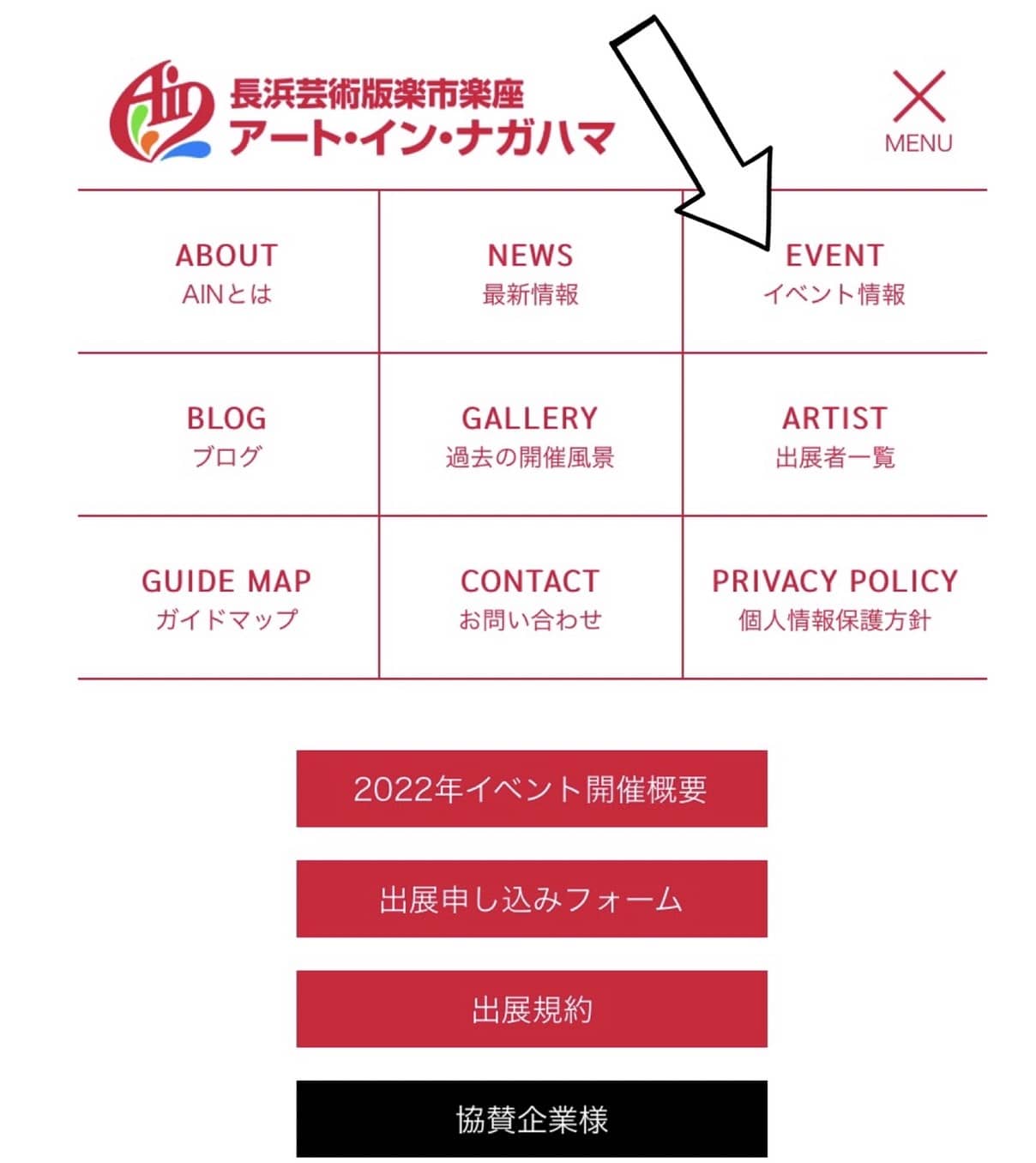The image size is (1036, 1163).
Task: Open the ABOUT AINとは page
Action: (x=227, y=273)
